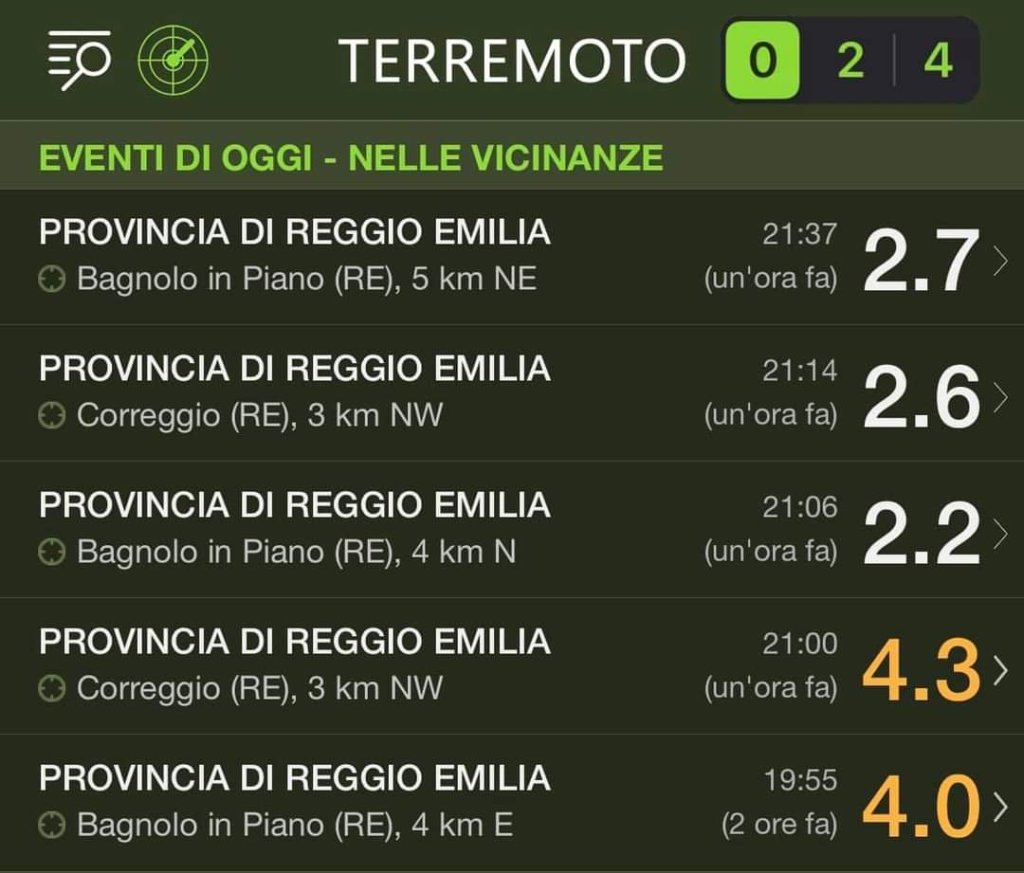Open the 21:14 magnitude 2.6 Correggio event
This screenshot has height=873, width=1024.
tap(512, 393)
